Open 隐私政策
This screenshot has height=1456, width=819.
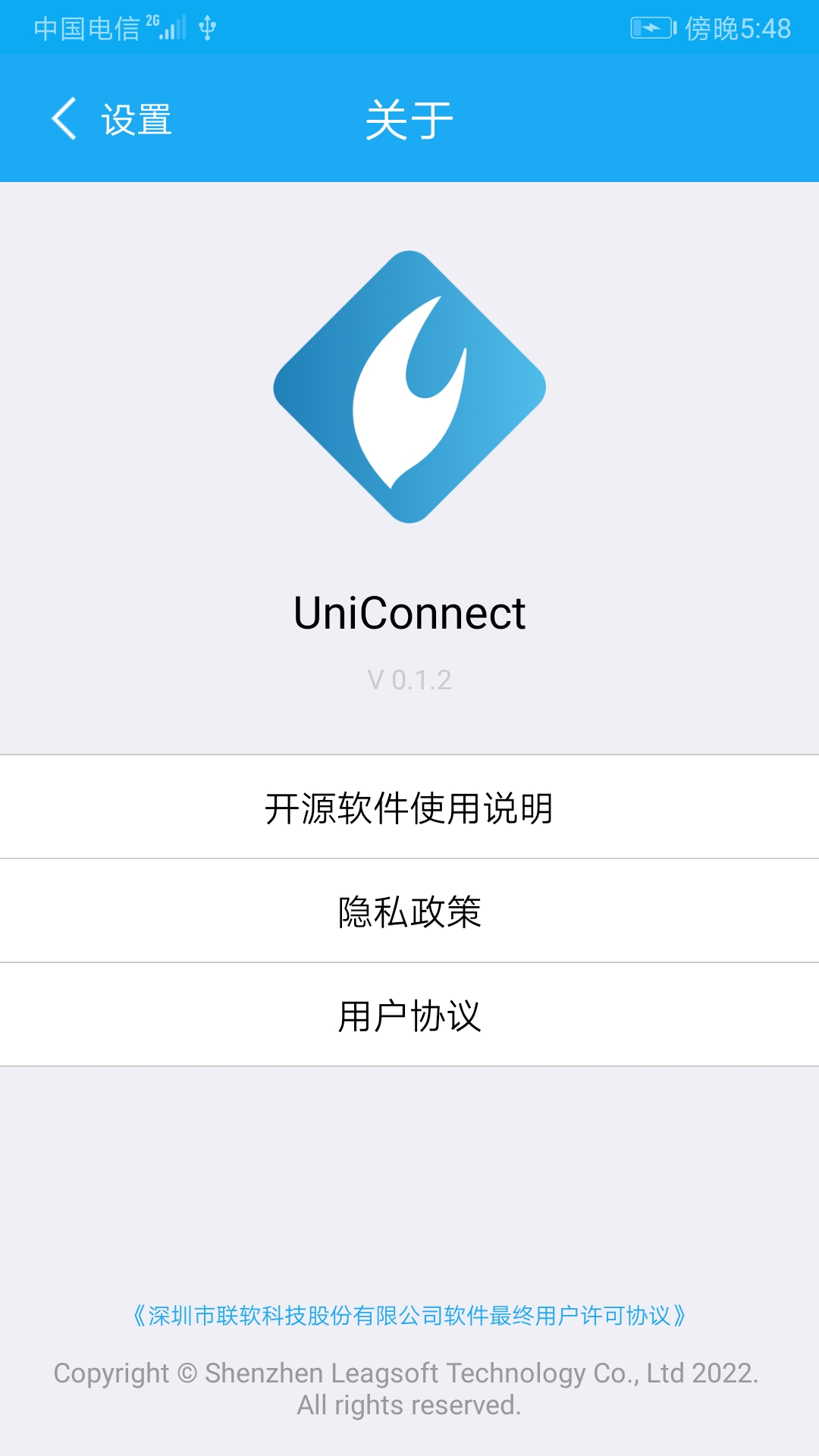click(x=409, y=912)
